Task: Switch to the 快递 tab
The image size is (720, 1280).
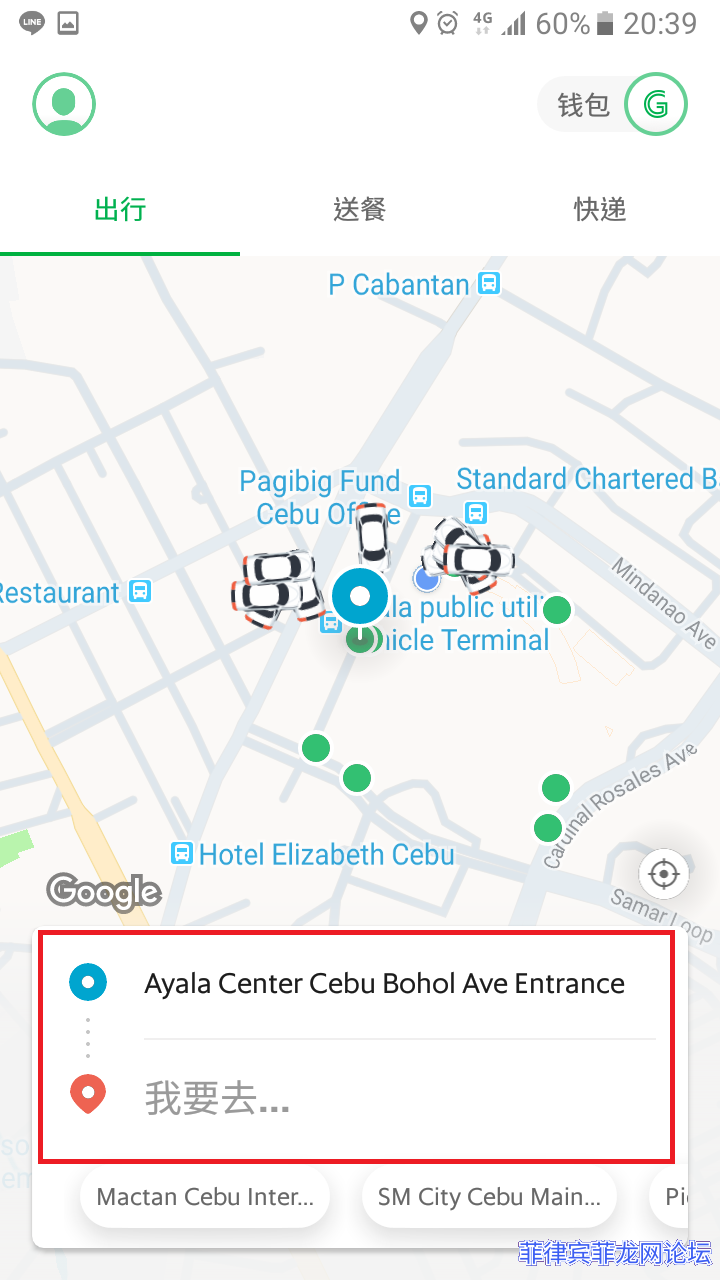Action: [x=599, y=209]
